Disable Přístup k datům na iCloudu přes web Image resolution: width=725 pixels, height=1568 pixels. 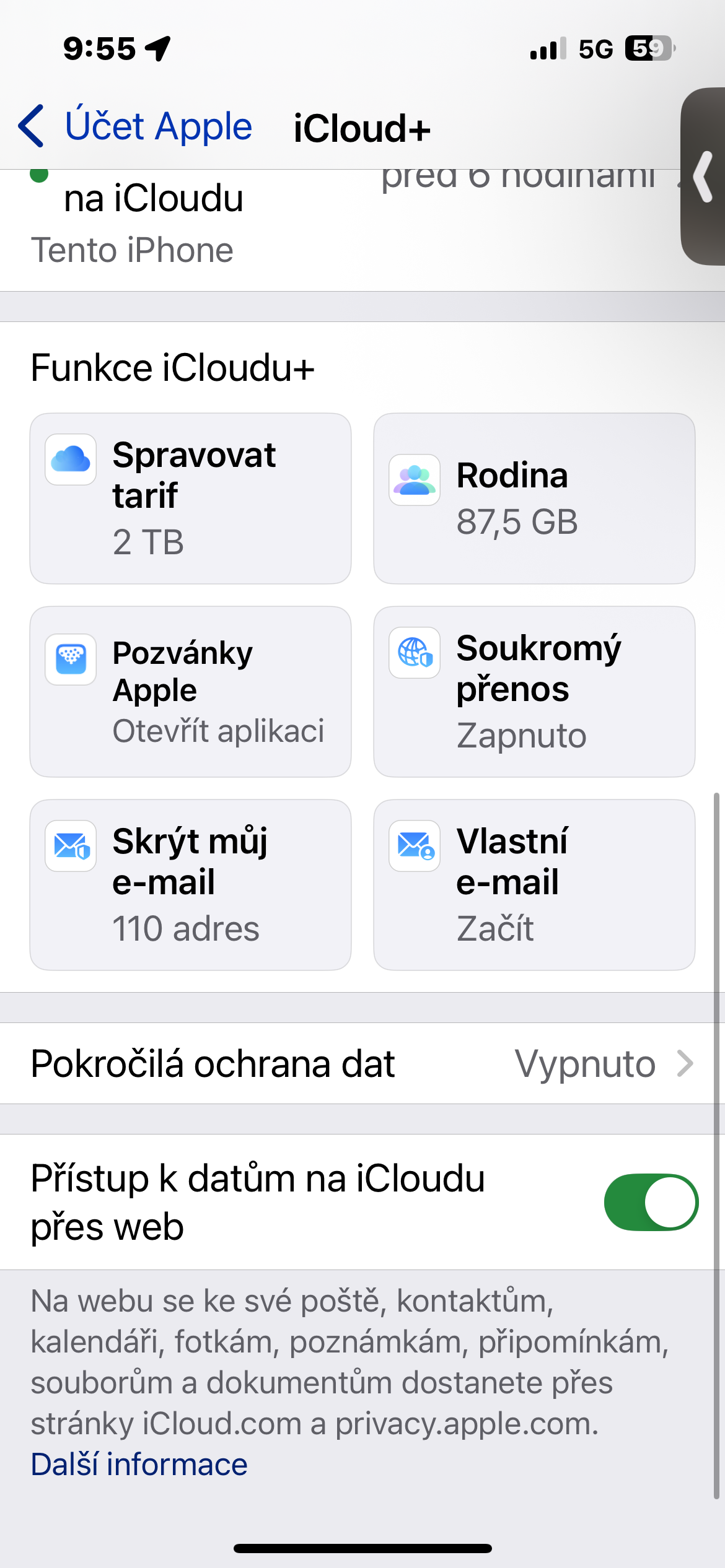click(x=651, y=1202)
